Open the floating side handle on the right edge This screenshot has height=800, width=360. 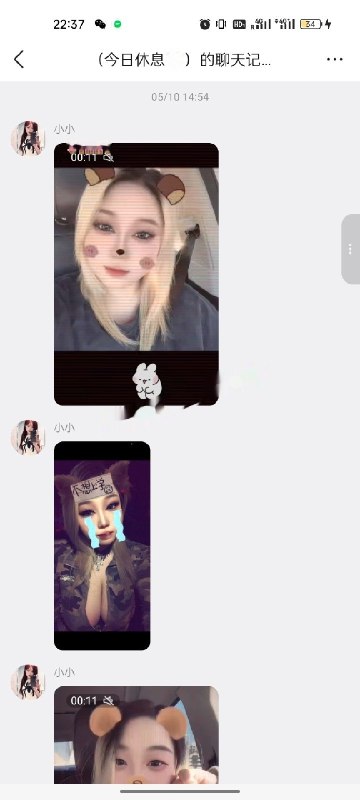350,249
